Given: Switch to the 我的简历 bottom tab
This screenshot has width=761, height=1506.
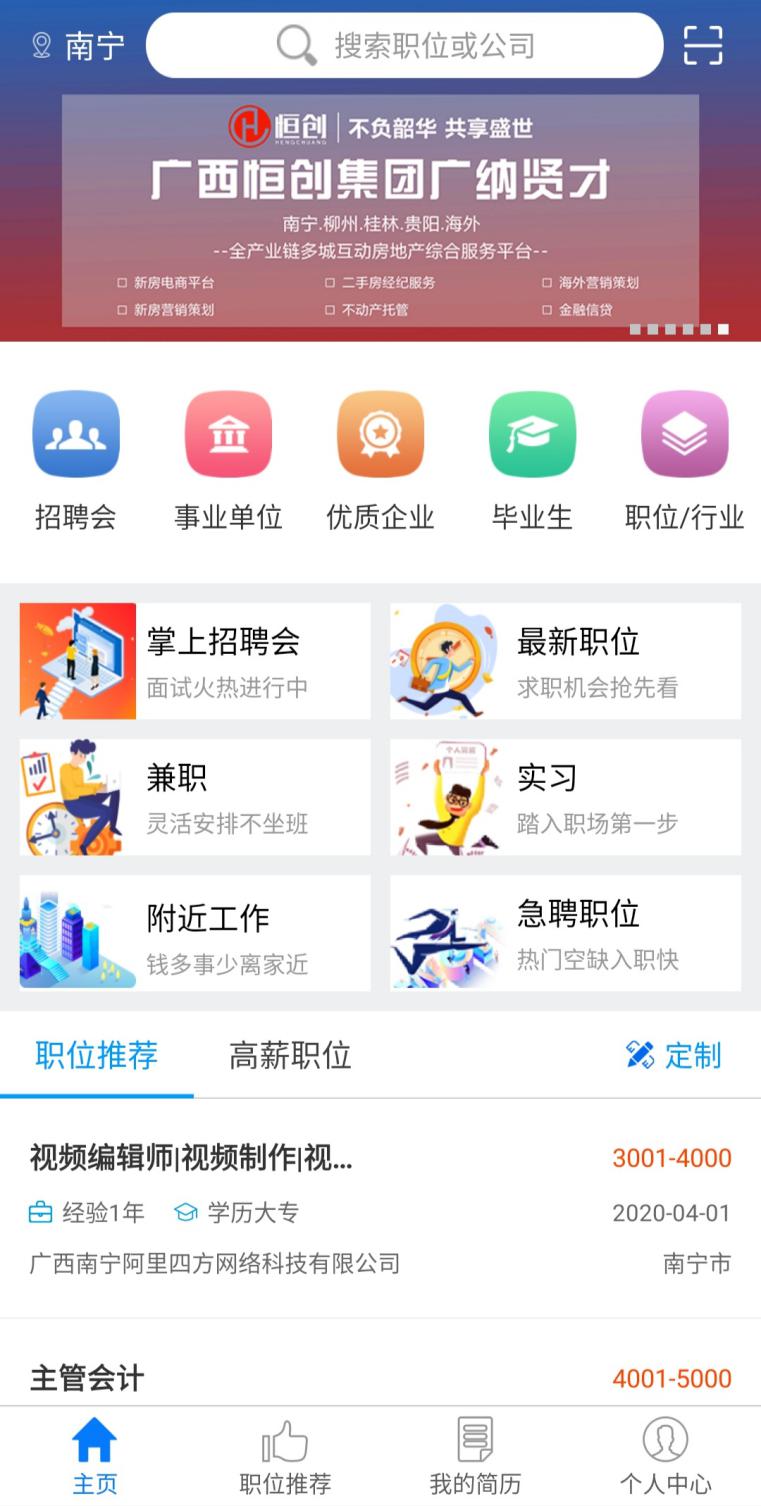Looking at the screenshot, I should pos(475,1456).
